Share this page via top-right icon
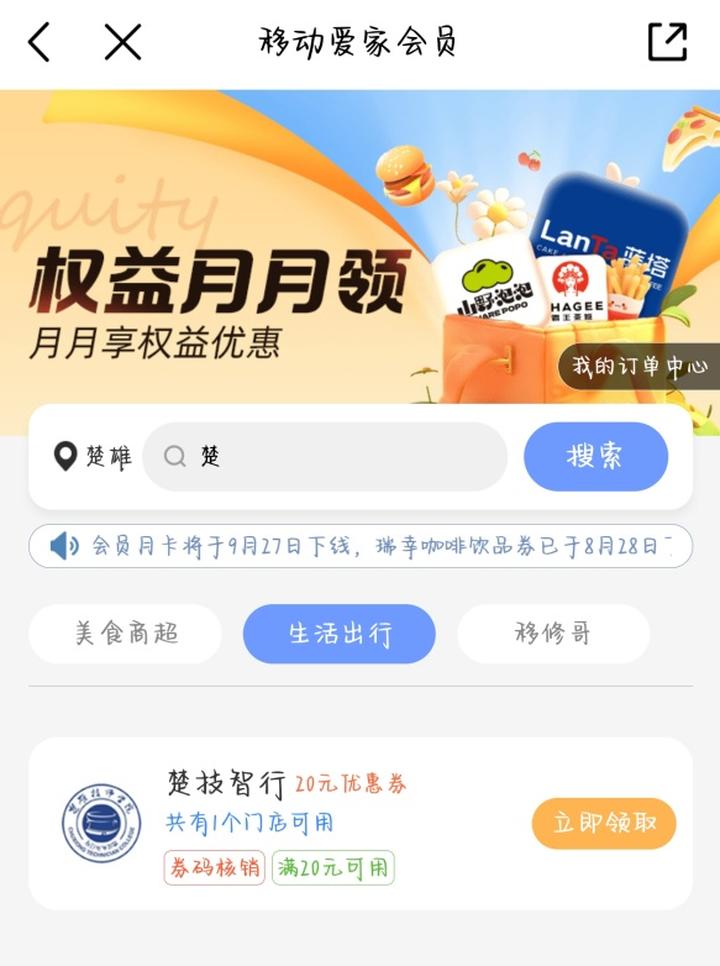The width and height of the screenshot is (720, 966). pyautogui.click(x=667, y=42)
